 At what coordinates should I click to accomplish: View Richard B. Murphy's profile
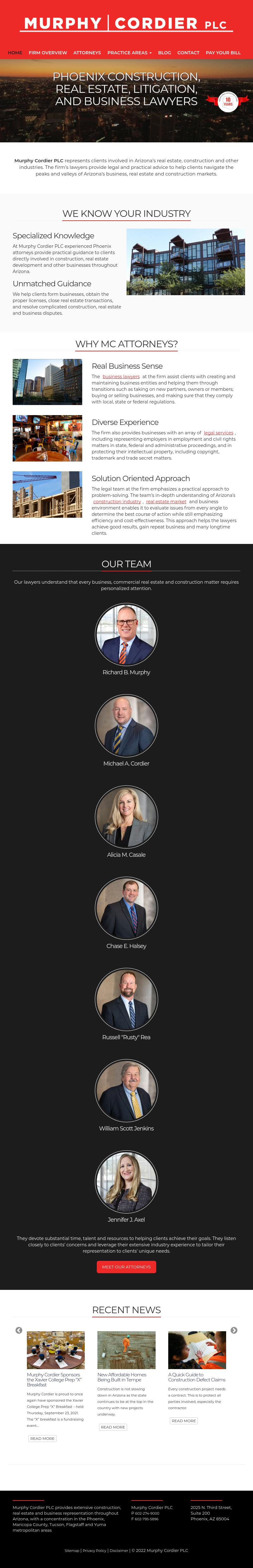coord(126,634)
